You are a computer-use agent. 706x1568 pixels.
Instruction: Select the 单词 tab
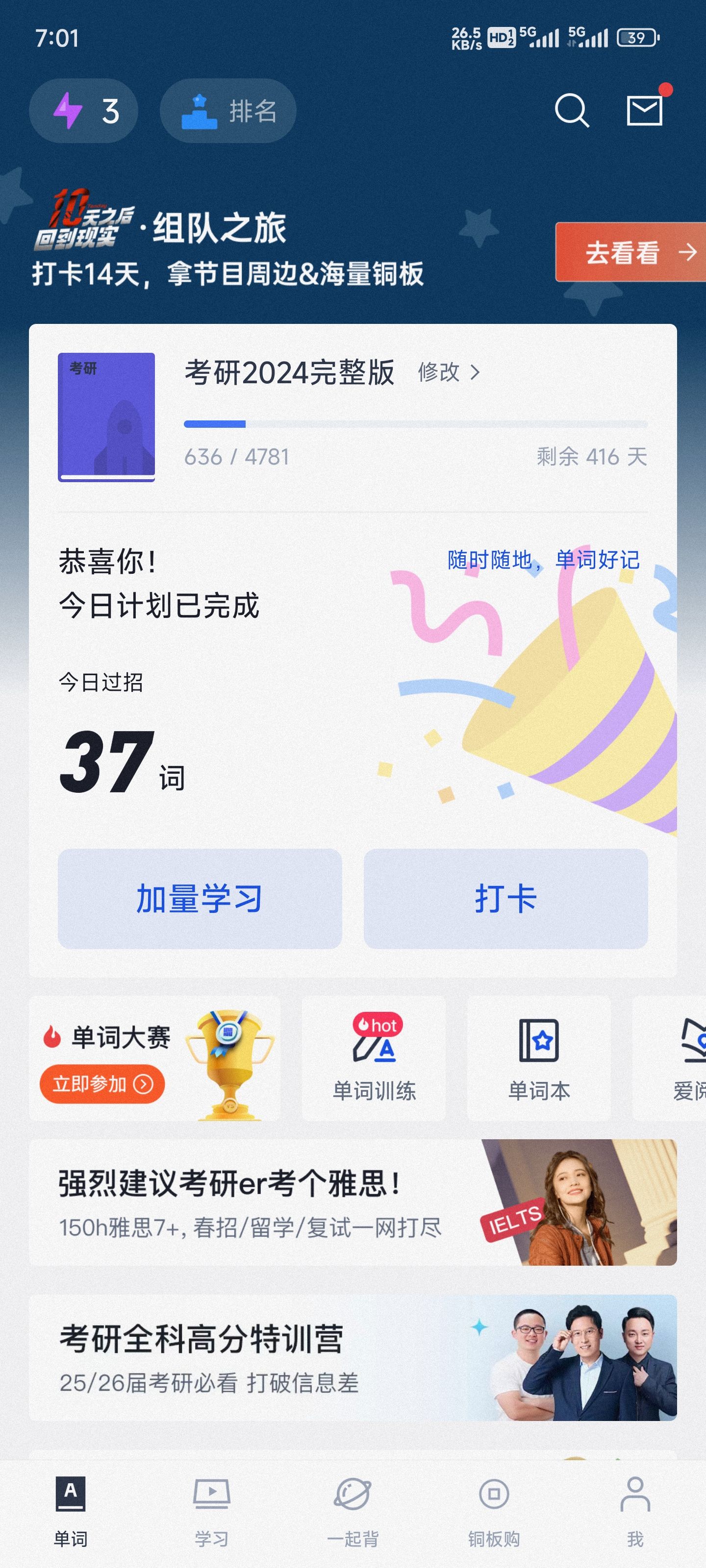tap(71, 1511)
